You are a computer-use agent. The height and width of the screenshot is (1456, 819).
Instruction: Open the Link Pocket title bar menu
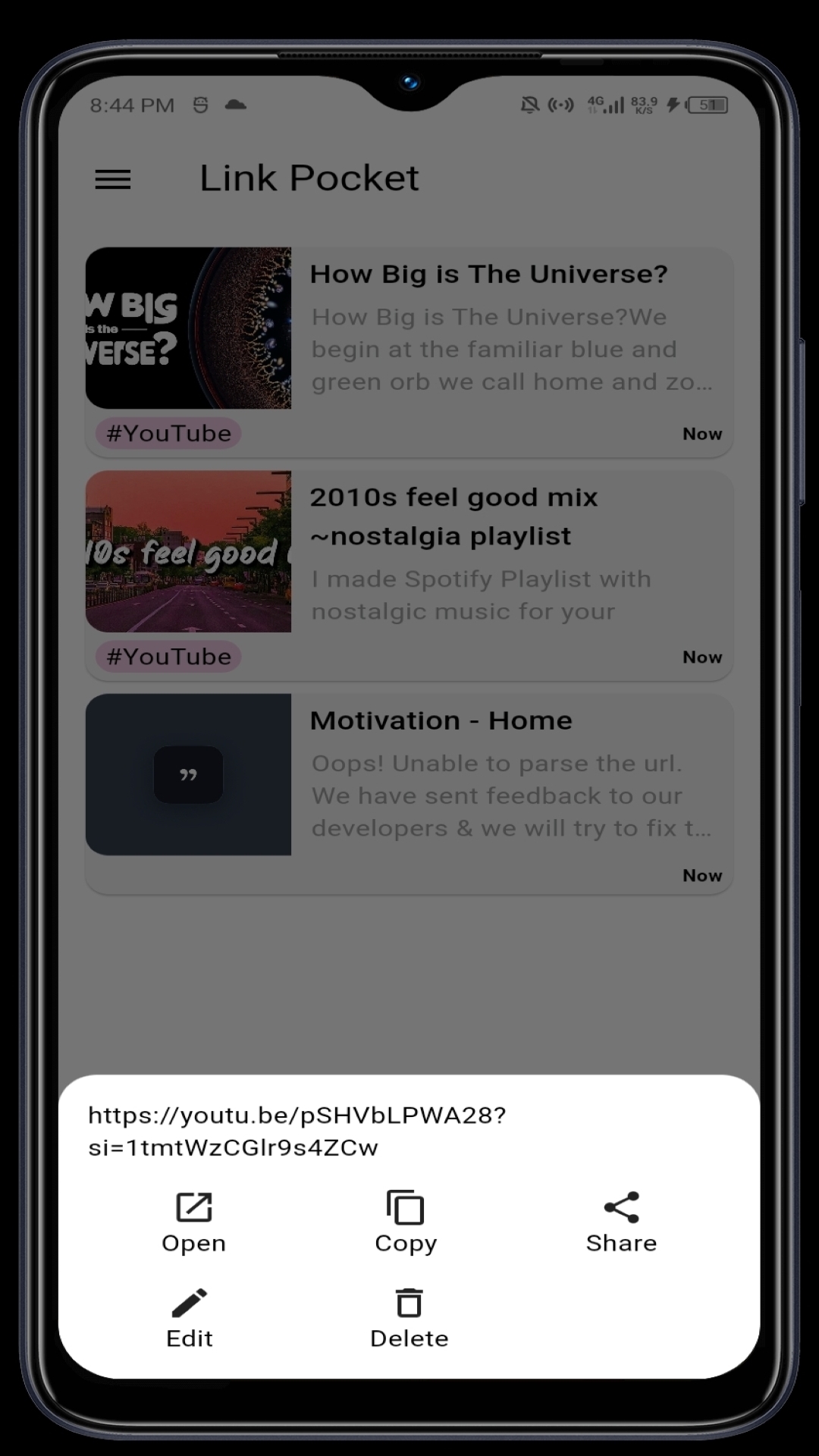[309, 177]
